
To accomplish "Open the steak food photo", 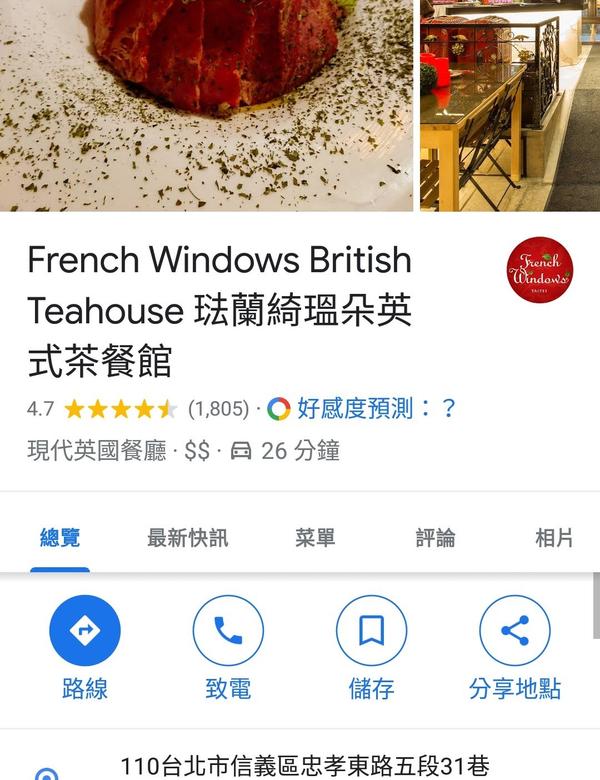I will 205,105.
